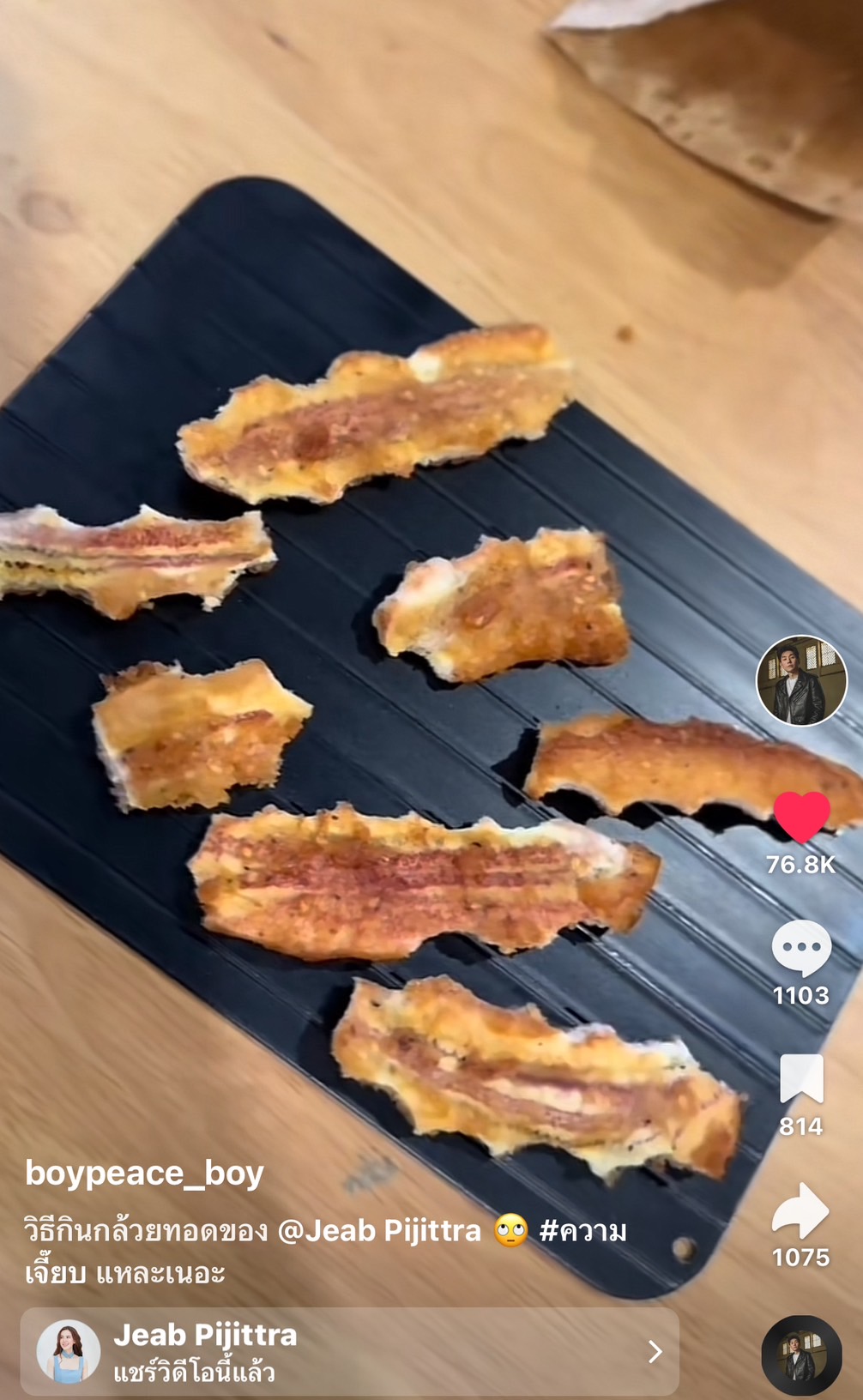Open the Jeab Pijittra shared-video banner
Screen dimensions: 863x1400
point(350,1351)
